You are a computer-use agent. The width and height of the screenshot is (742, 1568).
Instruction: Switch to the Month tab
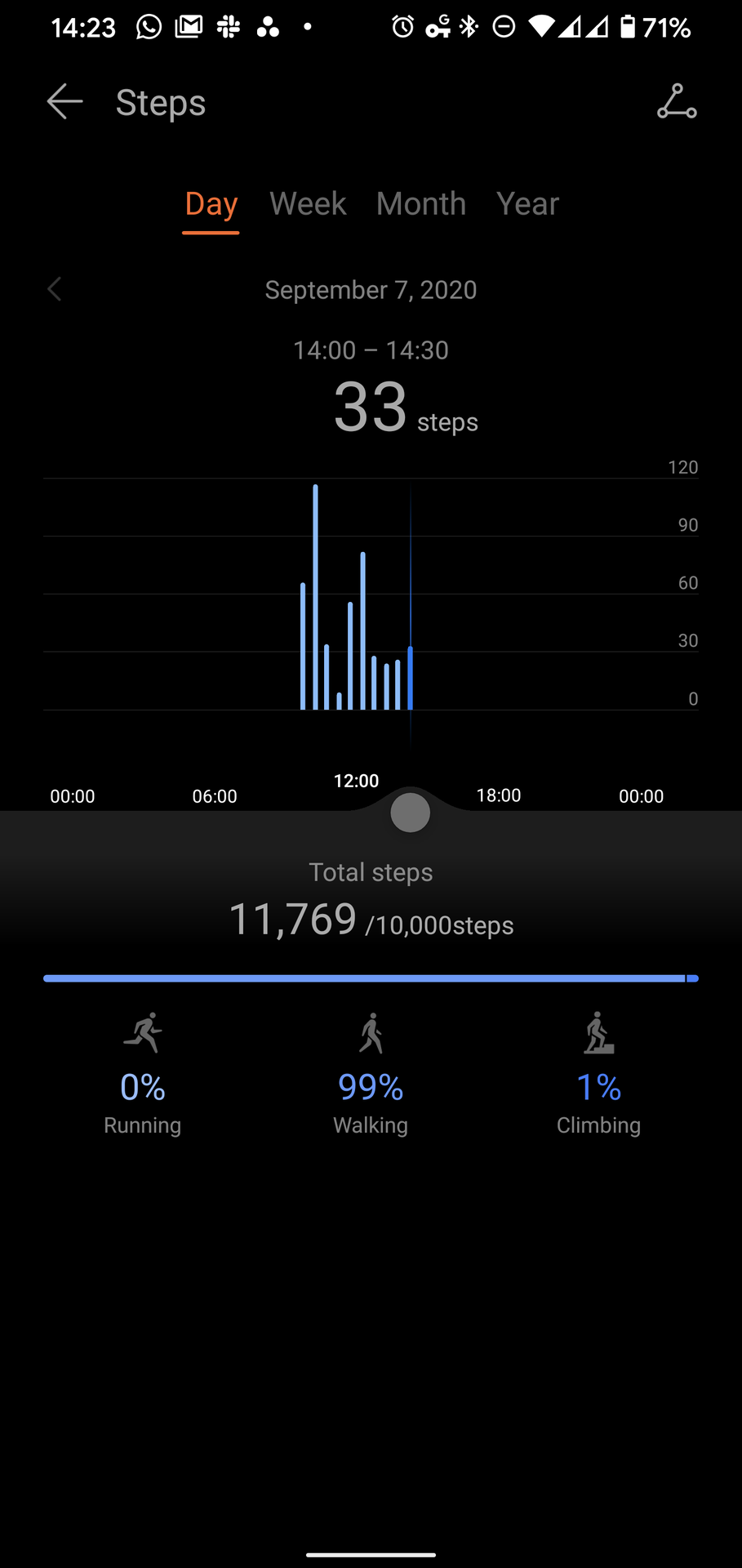(x=421, y=204)
